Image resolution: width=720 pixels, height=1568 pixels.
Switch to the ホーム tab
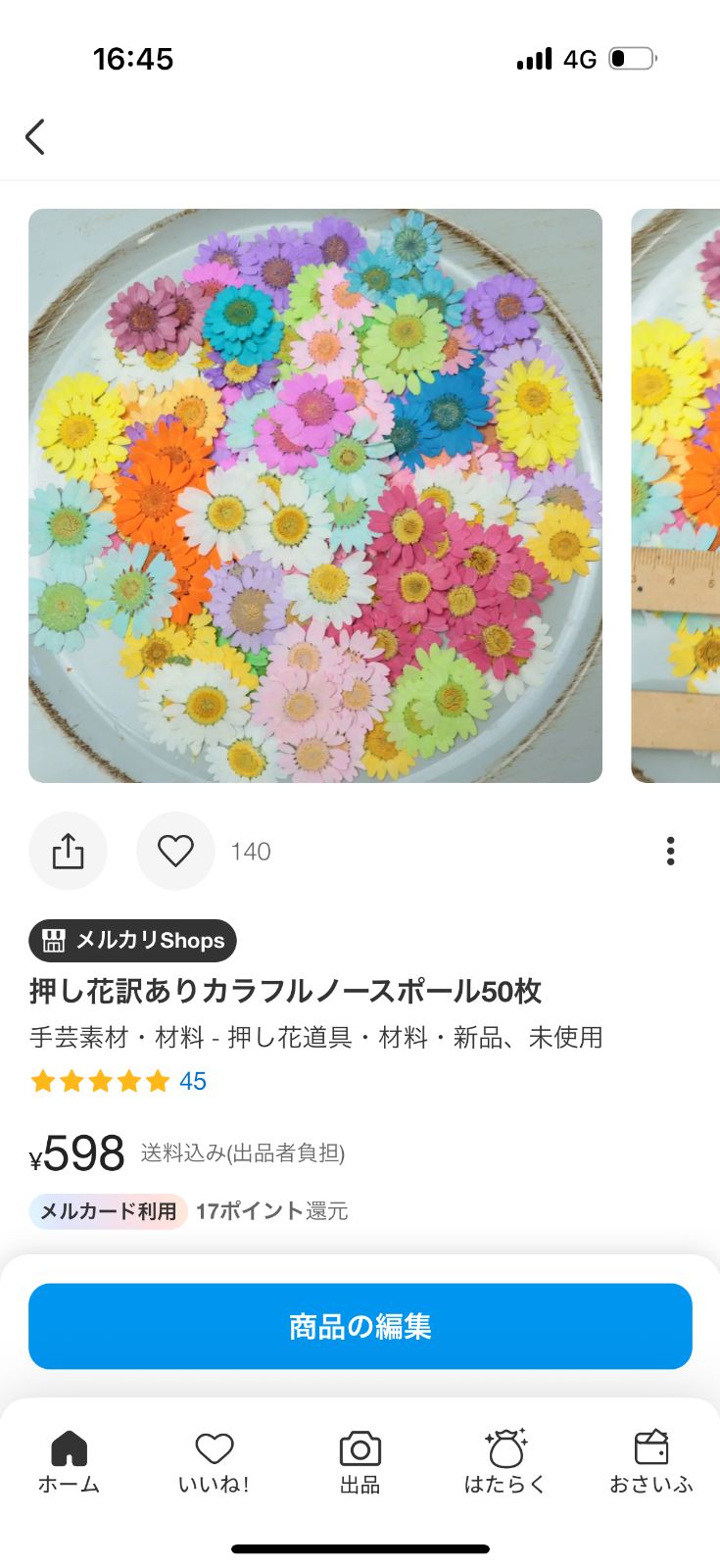pos(69,1461)
